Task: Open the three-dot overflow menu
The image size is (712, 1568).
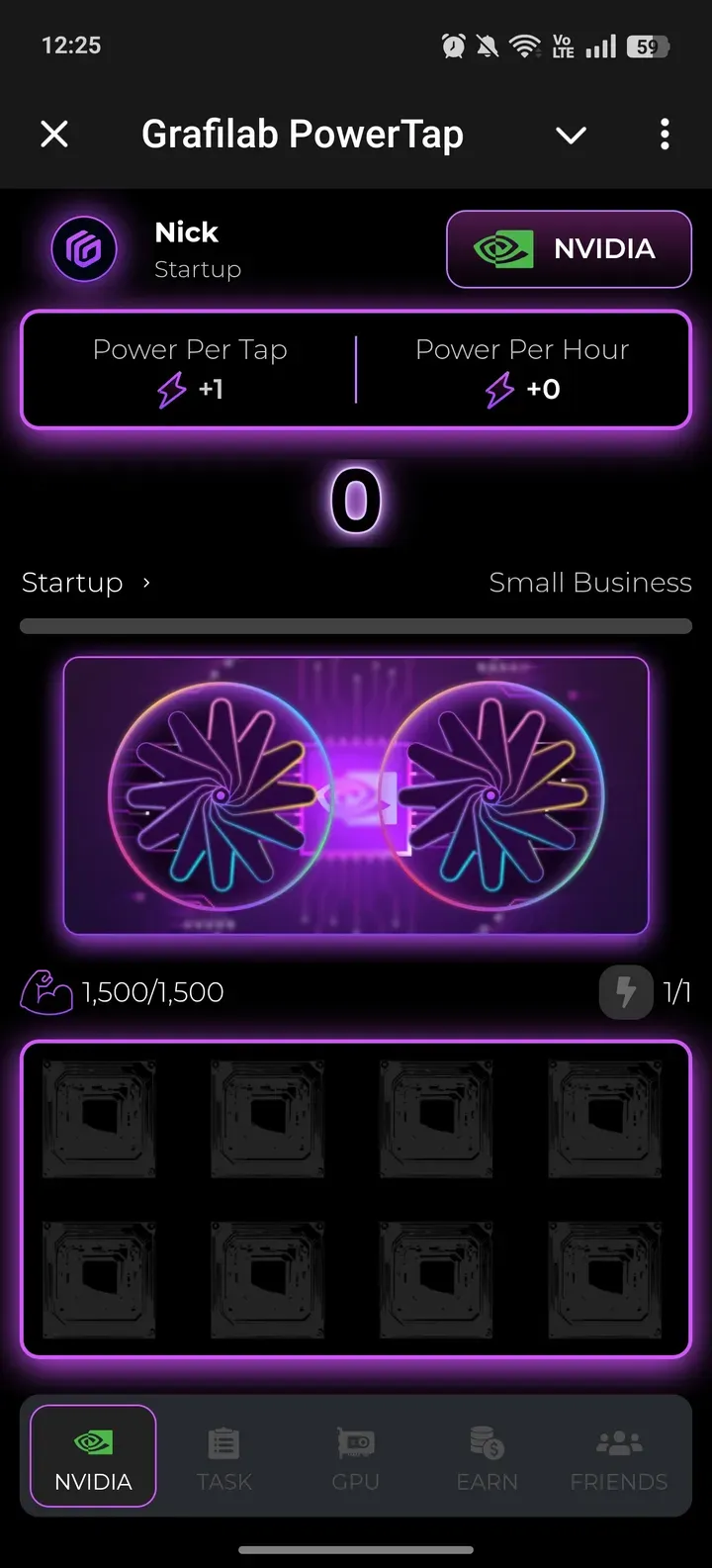Action: [x=665, y=134]
